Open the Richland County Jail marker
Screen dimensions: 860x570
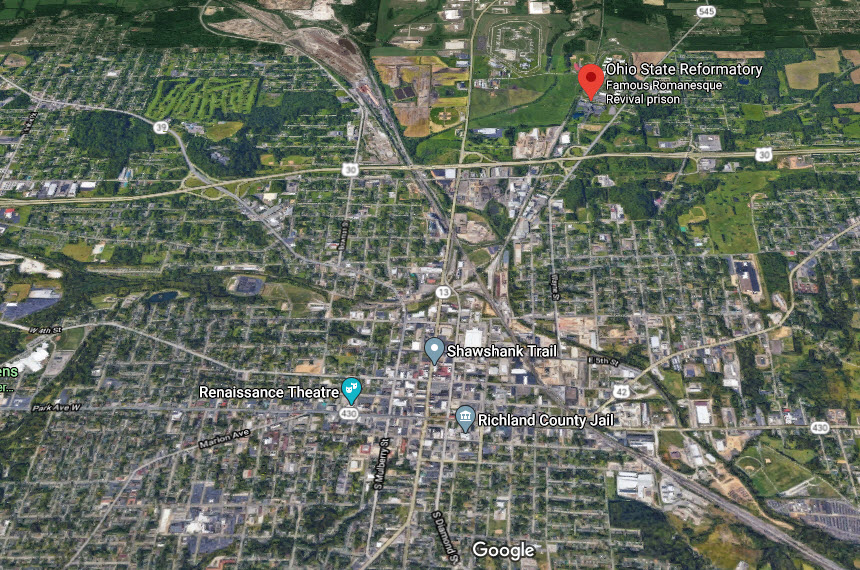[465, 417]
